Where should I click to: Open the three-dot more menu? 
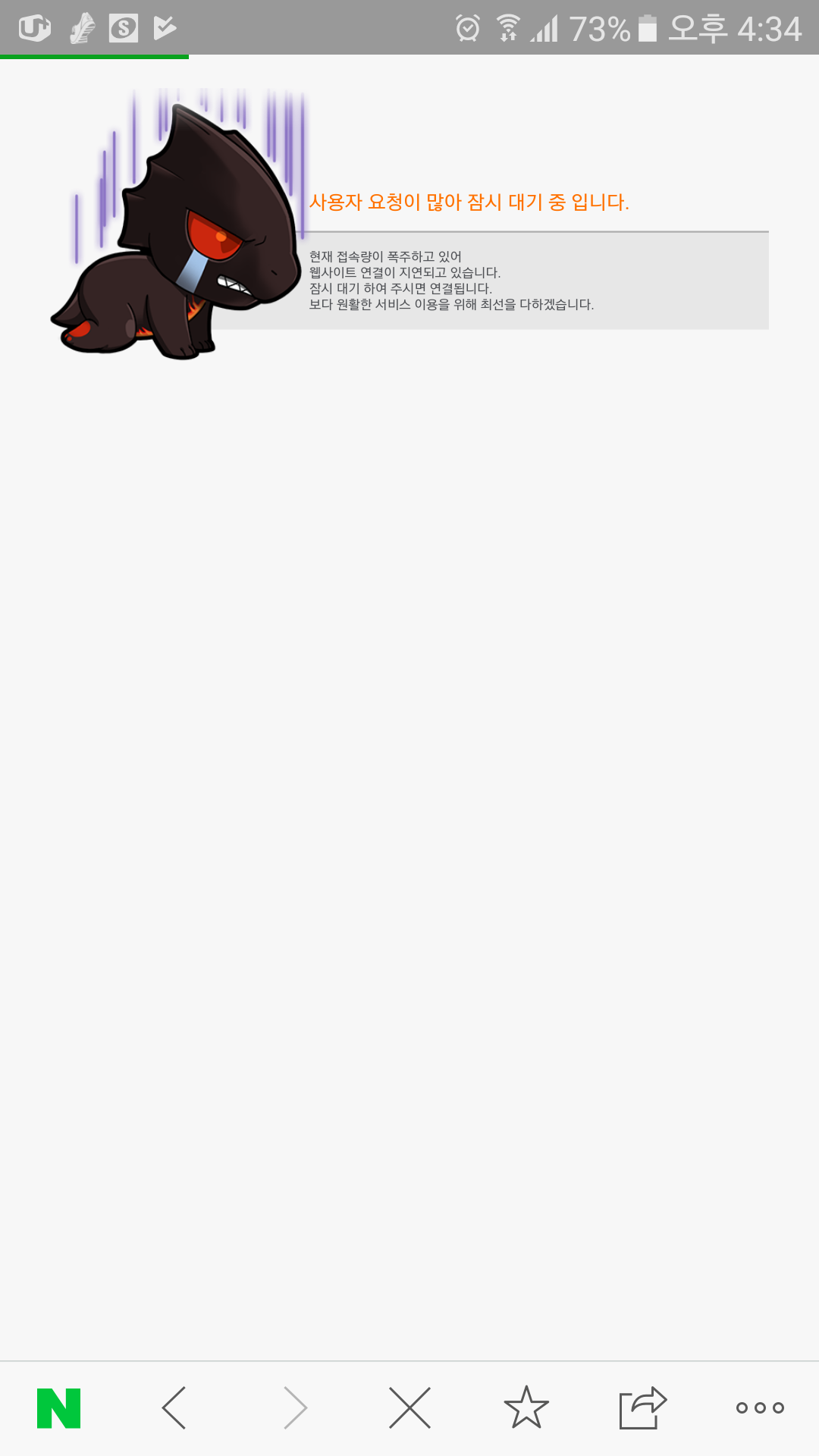click(760, 1408)
